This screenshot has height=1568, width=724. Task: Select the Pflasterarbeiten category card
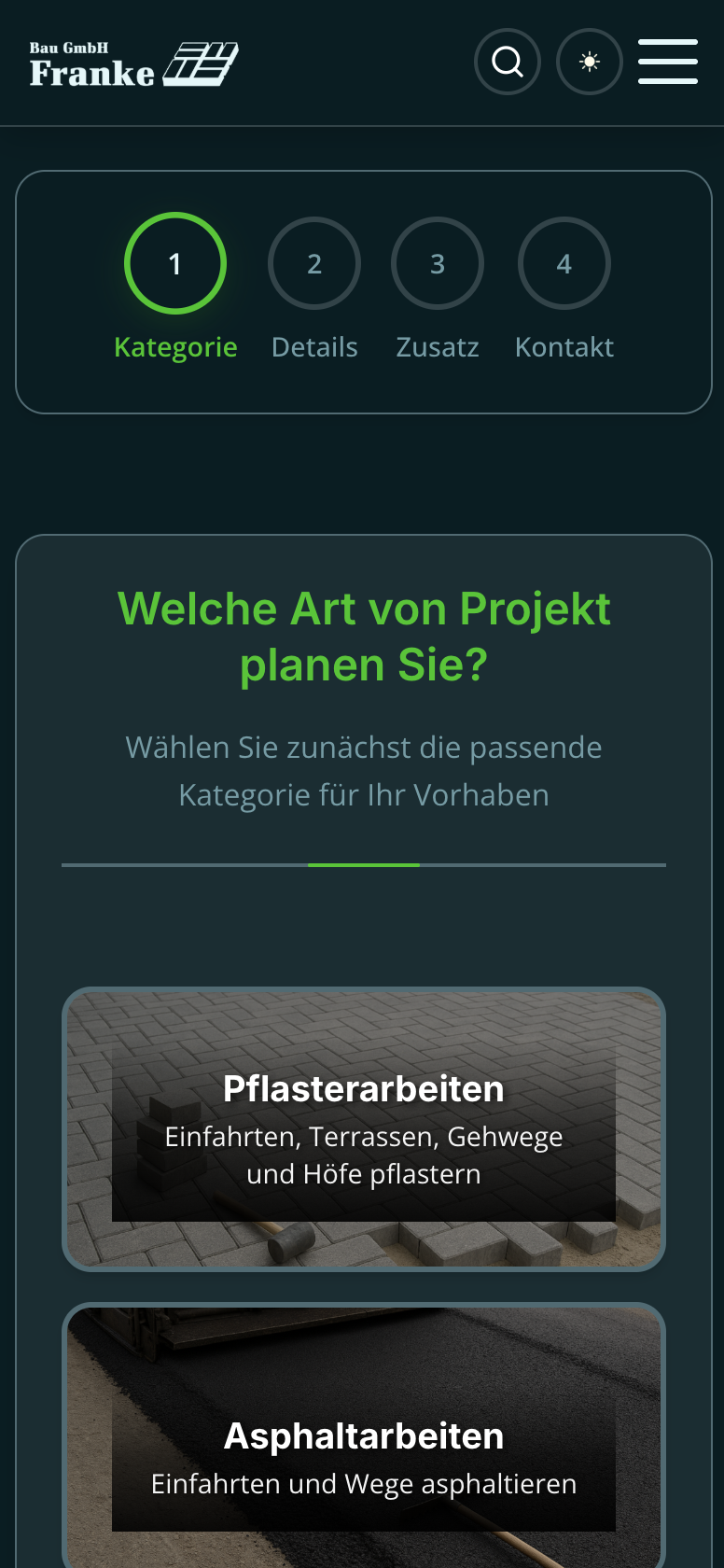pos(364,1129)
